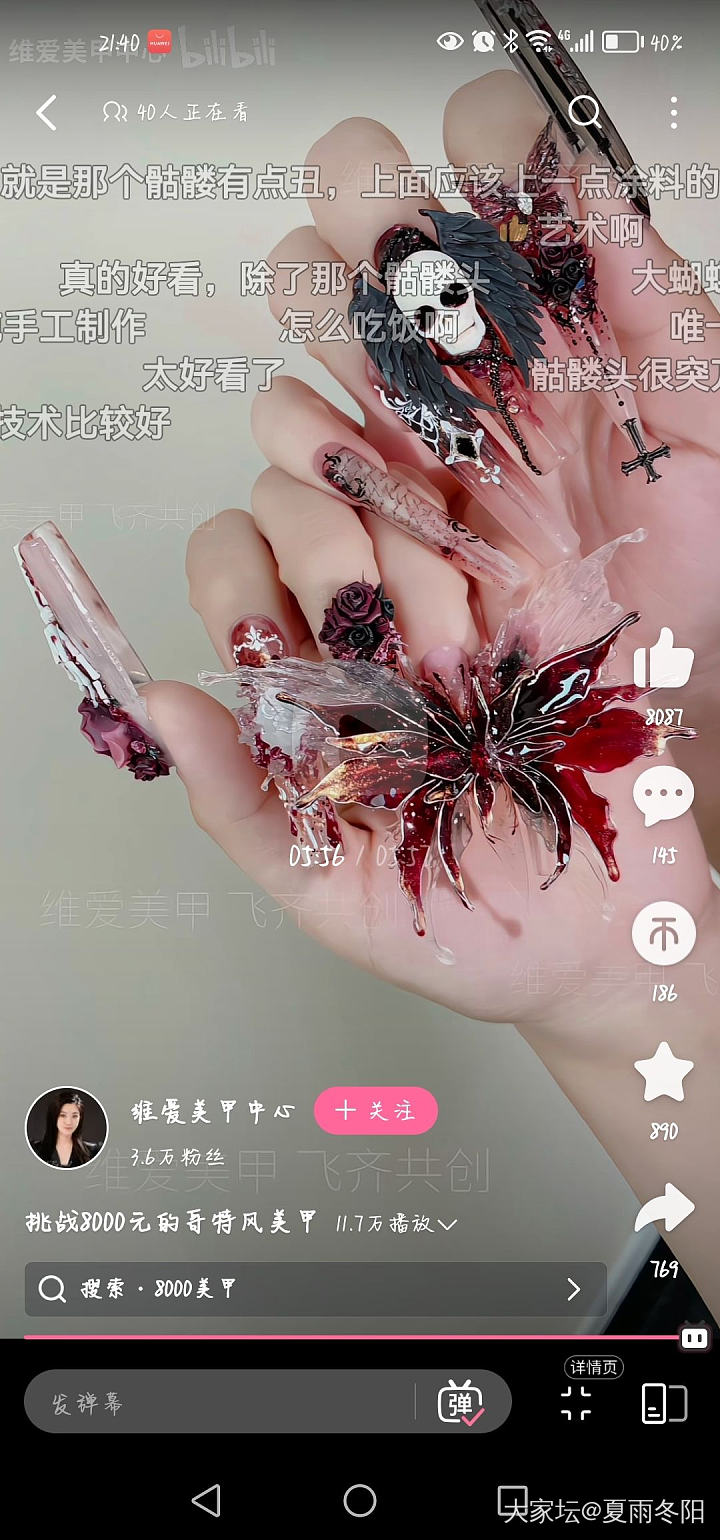
Task: Tap the phone-casting icon
Action: tap(664, 1403)
